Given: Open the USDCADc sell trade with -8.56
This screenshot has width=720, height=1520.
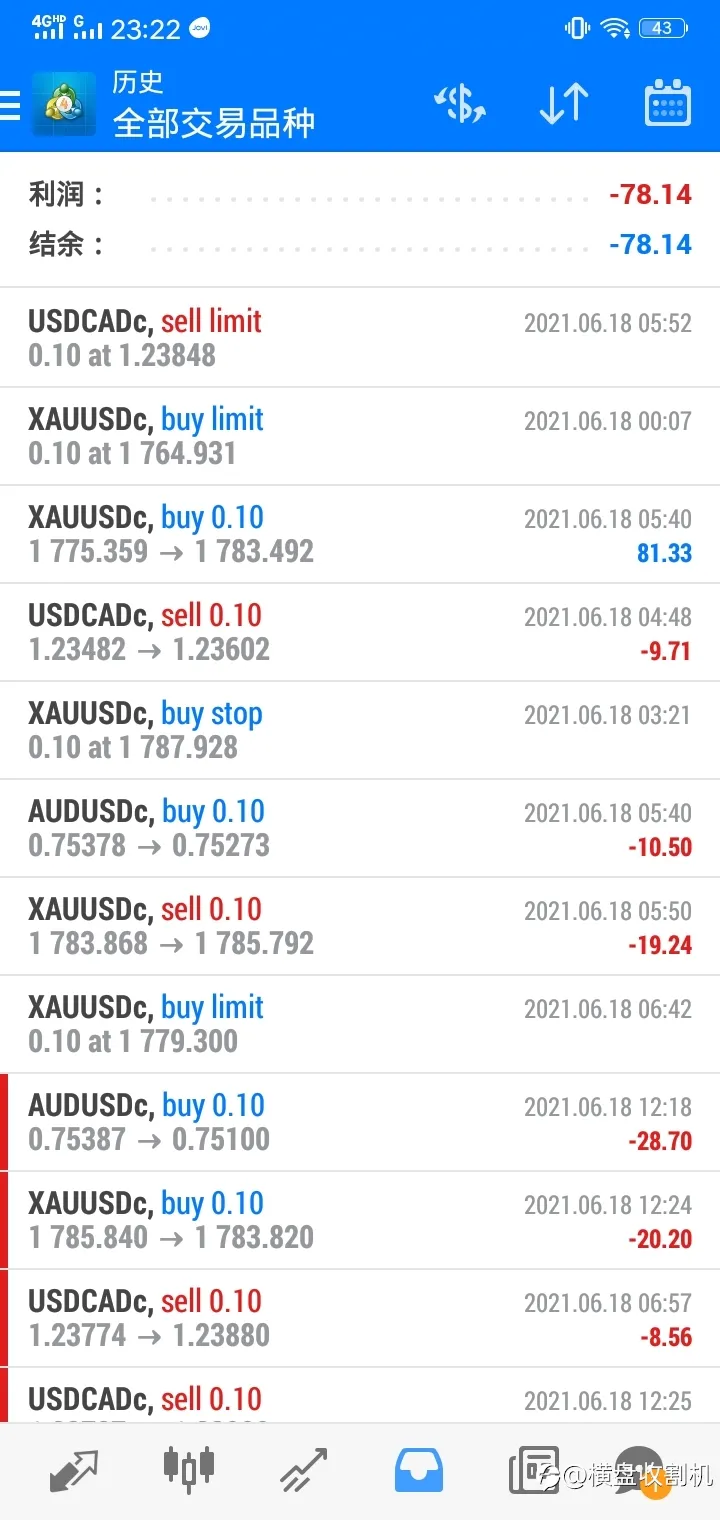Looking at the screenshot, I should tap(360, 1318).
